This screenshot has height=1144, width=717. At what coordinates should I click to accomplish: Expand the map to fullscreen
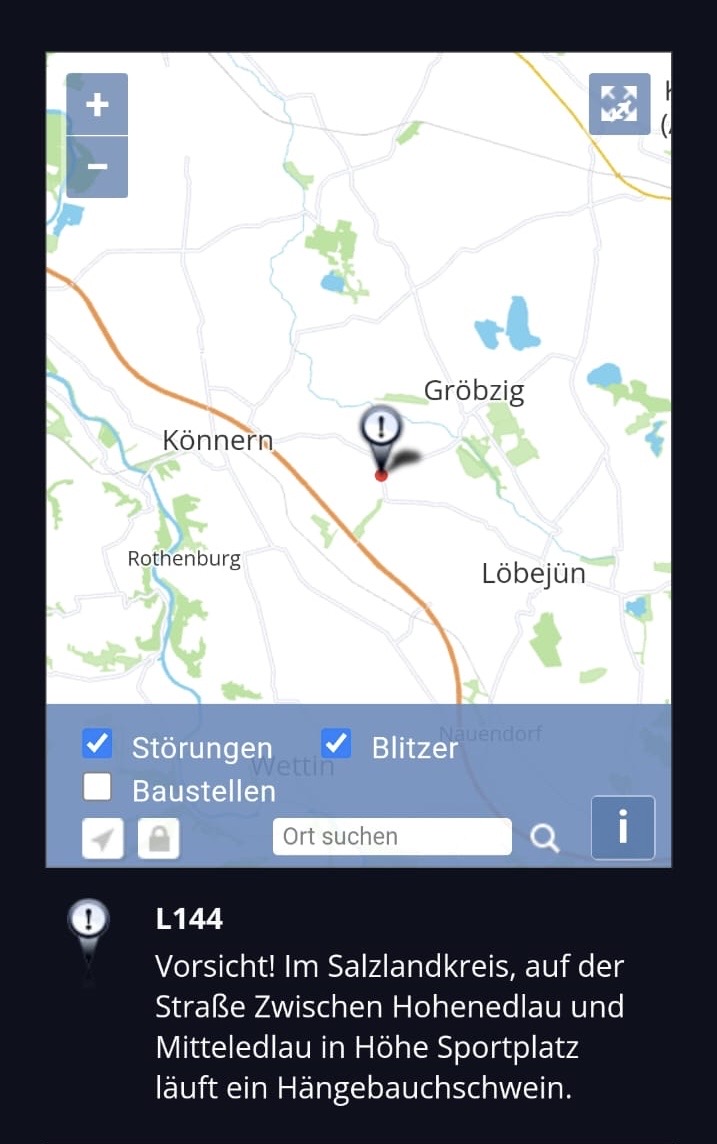619,104
